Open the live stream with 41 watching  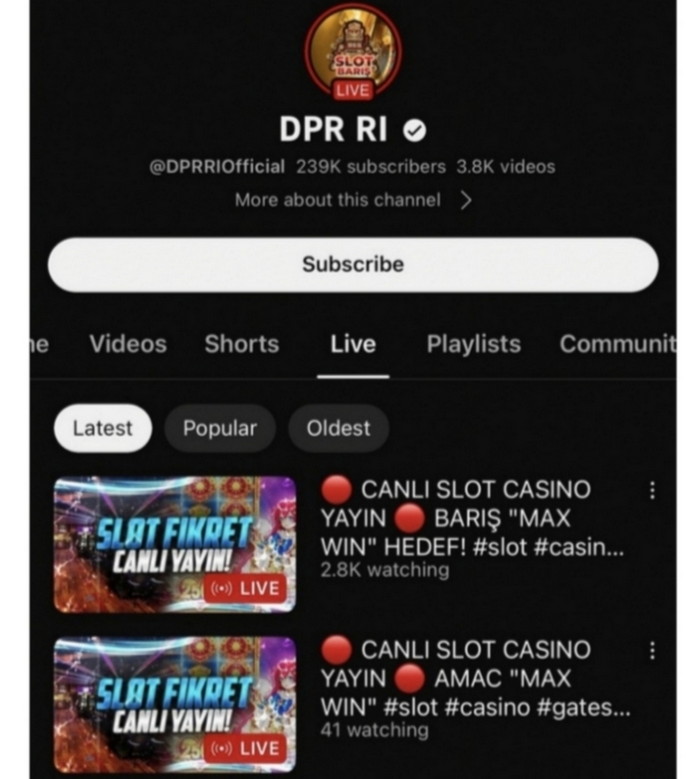point(175,705)
